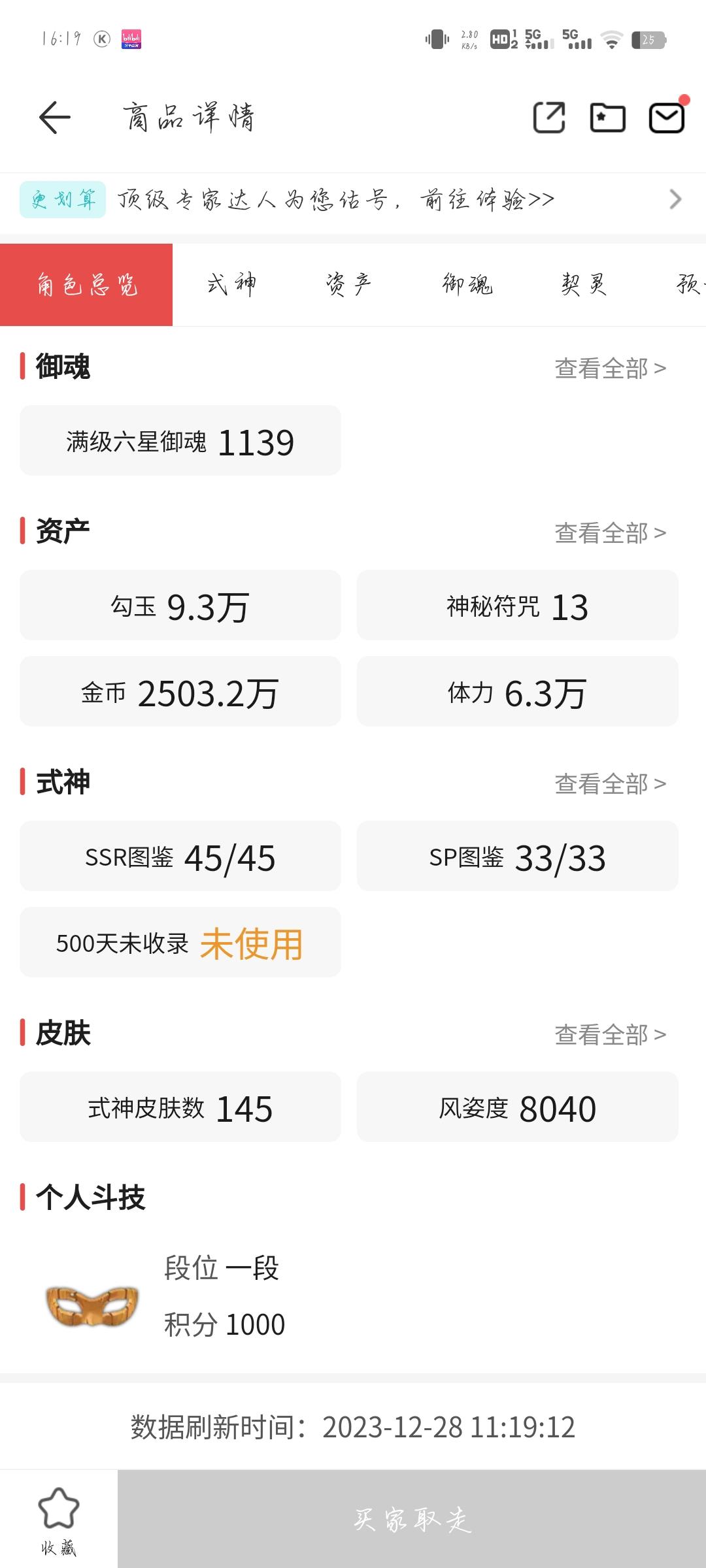View all in 御魂 section
Viewport: 706px width, 1568px height.
point(610,368)
